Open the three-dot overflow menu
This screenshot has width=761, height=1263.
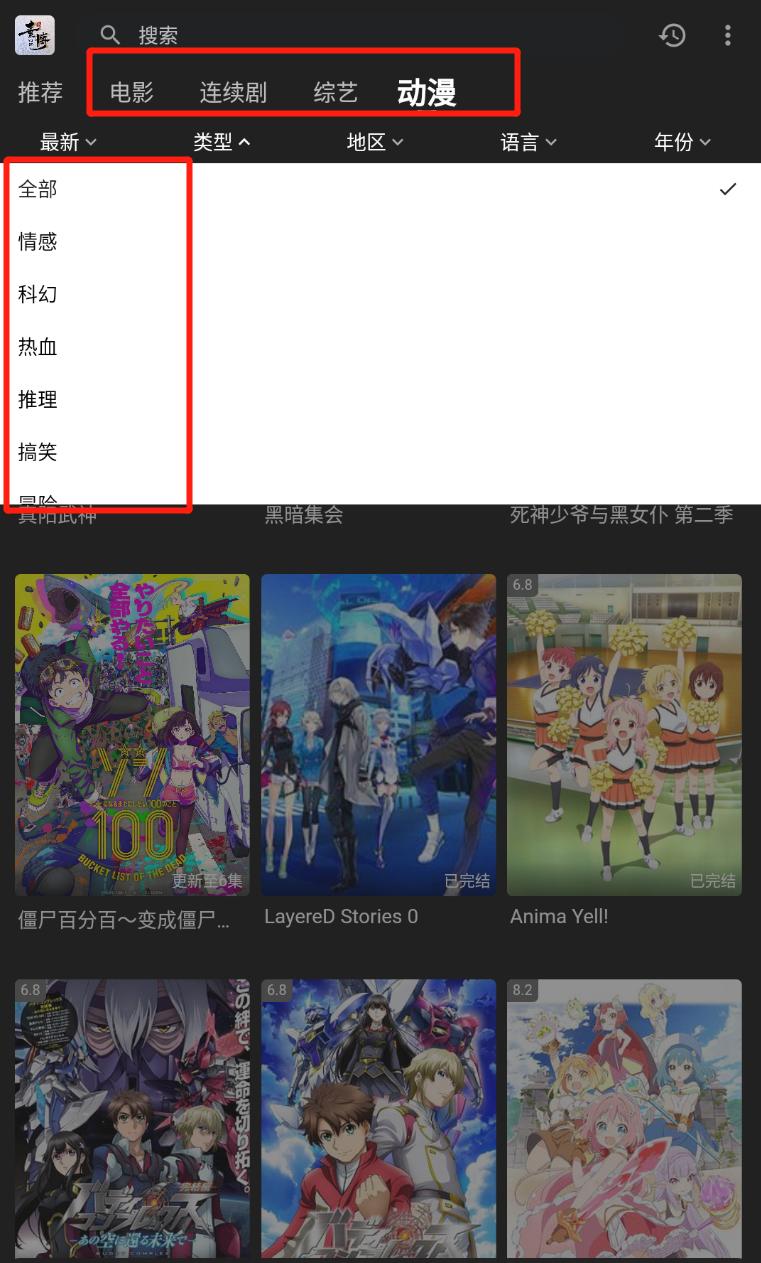coord(728,36)
